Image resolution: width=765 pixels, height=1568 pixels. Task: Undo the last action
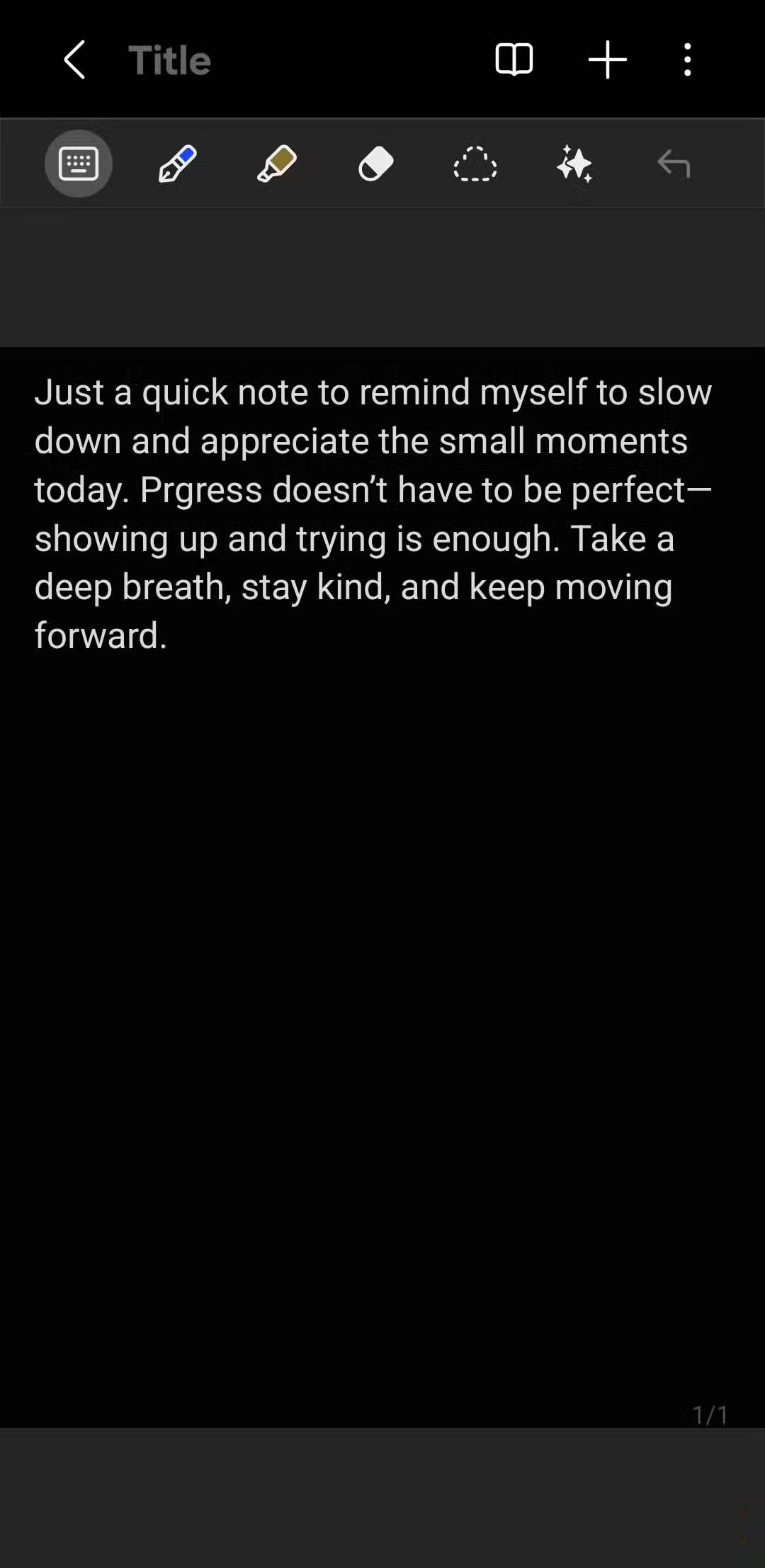(x=673, y=164)
